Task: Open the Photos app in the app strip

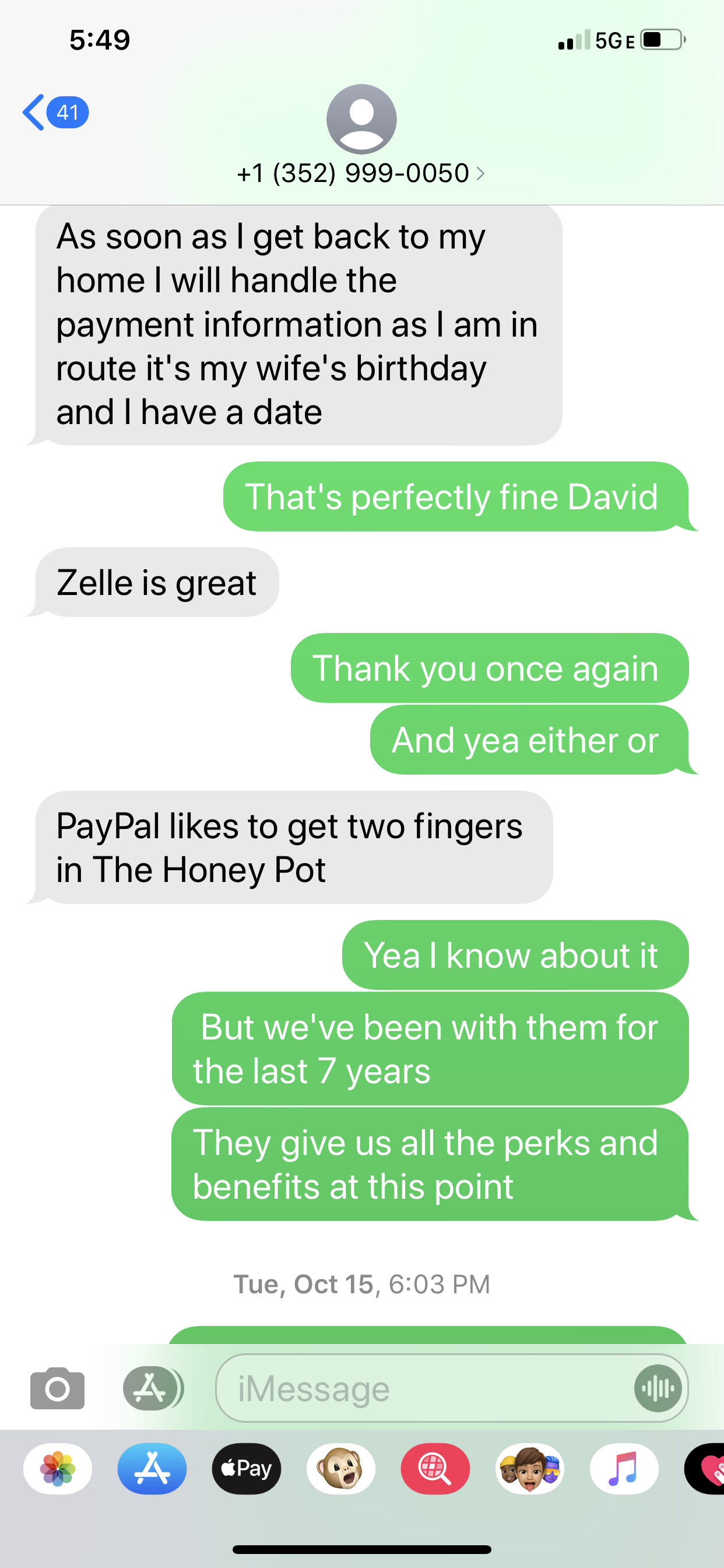Action: pos(58,1469)
